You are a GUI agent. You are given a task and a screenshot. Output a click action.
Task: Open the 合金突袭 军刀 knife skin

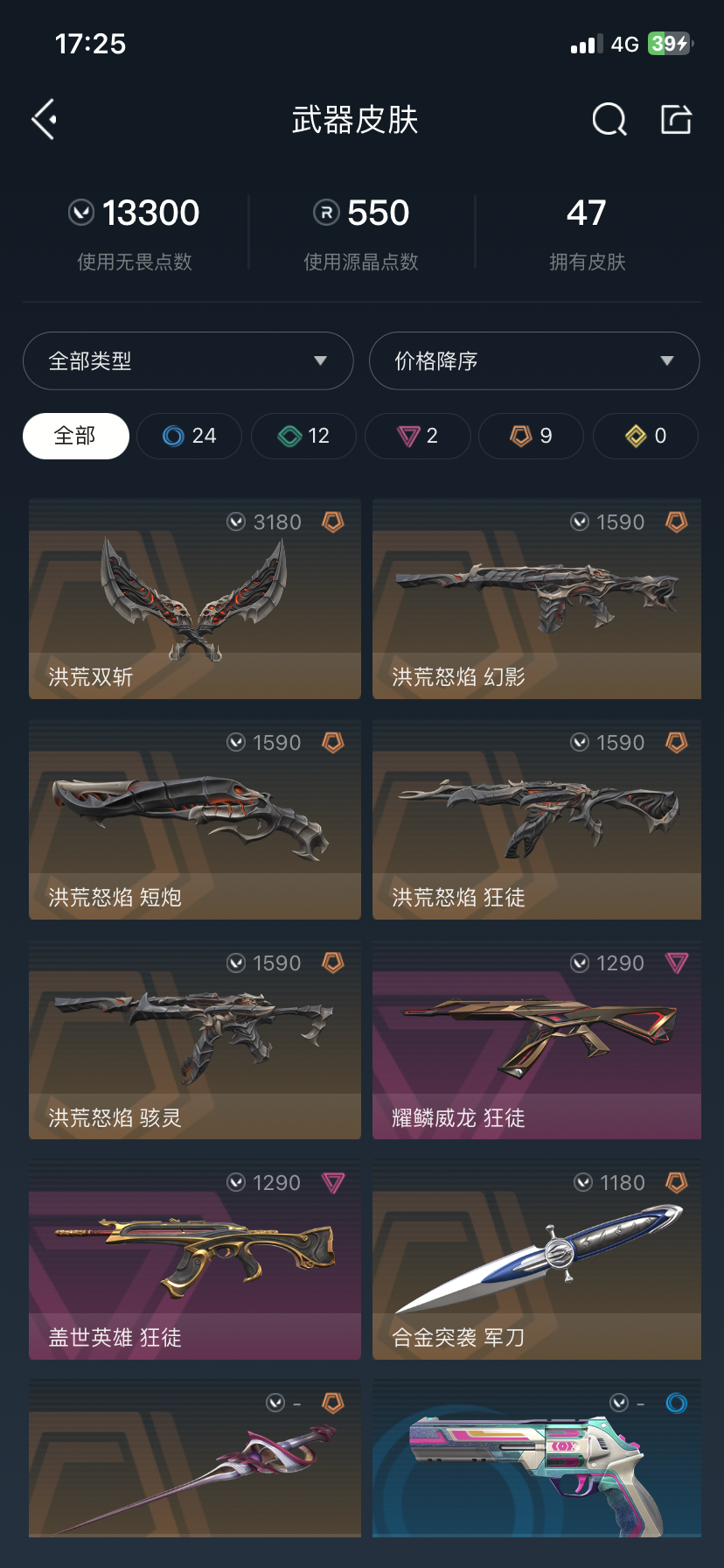tap(537, 1261)
